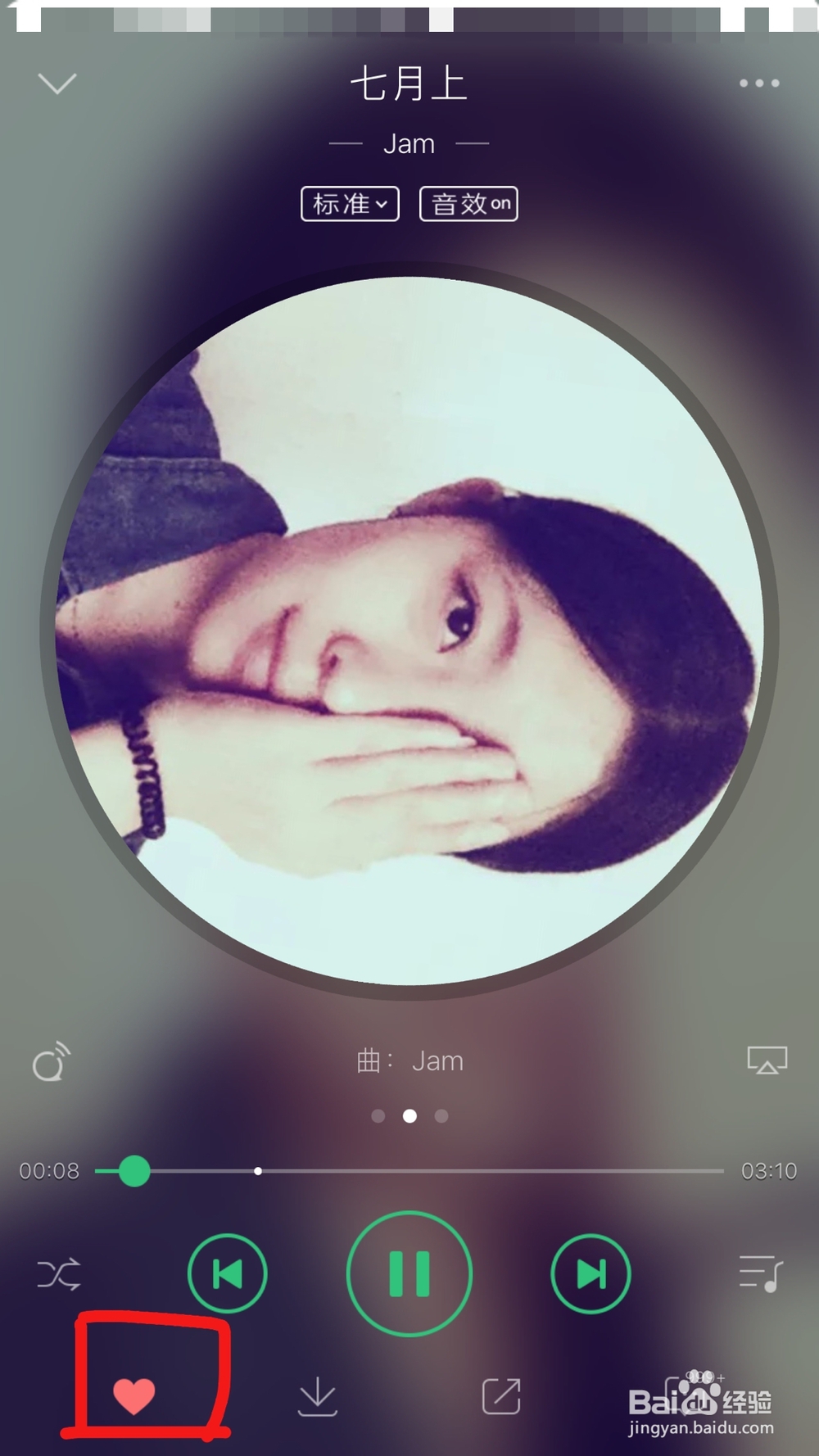Unlike the song with the red heart
This screenshot has height=1456, width=819.
134,1396
